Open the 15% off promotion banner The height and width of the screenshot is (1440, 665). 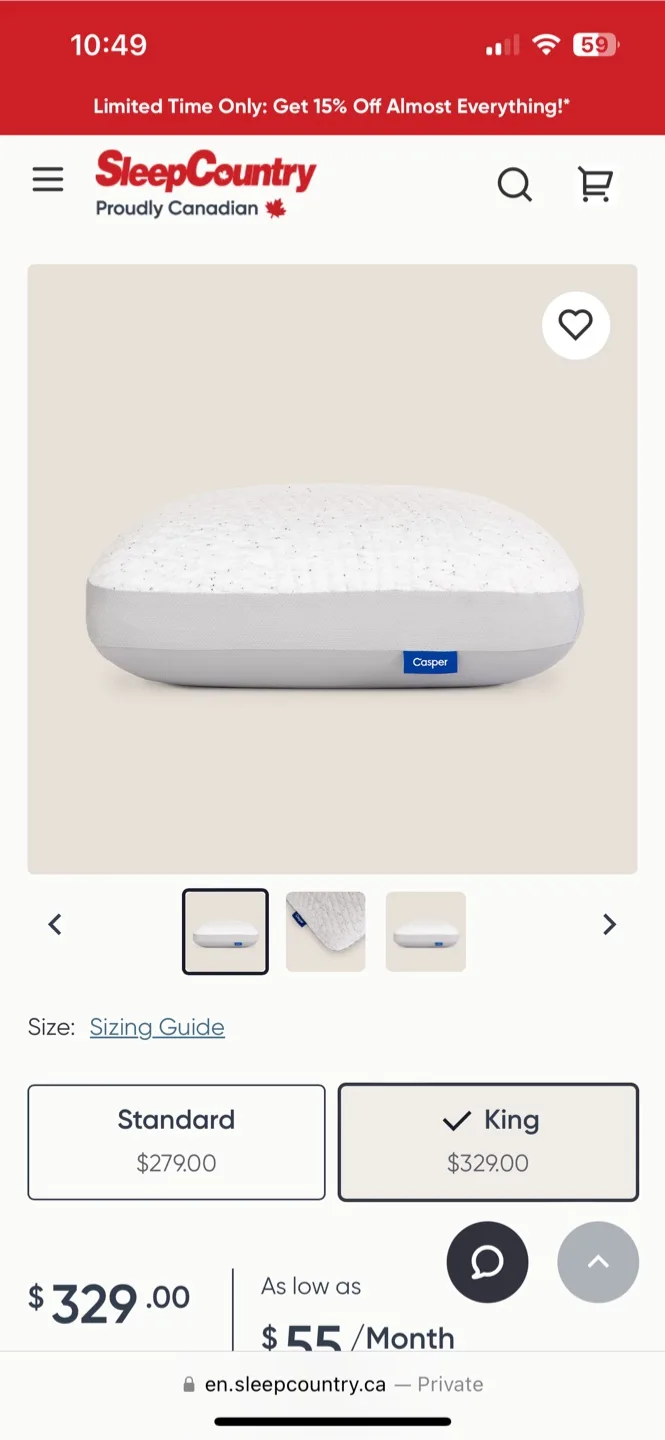(332, 106)
